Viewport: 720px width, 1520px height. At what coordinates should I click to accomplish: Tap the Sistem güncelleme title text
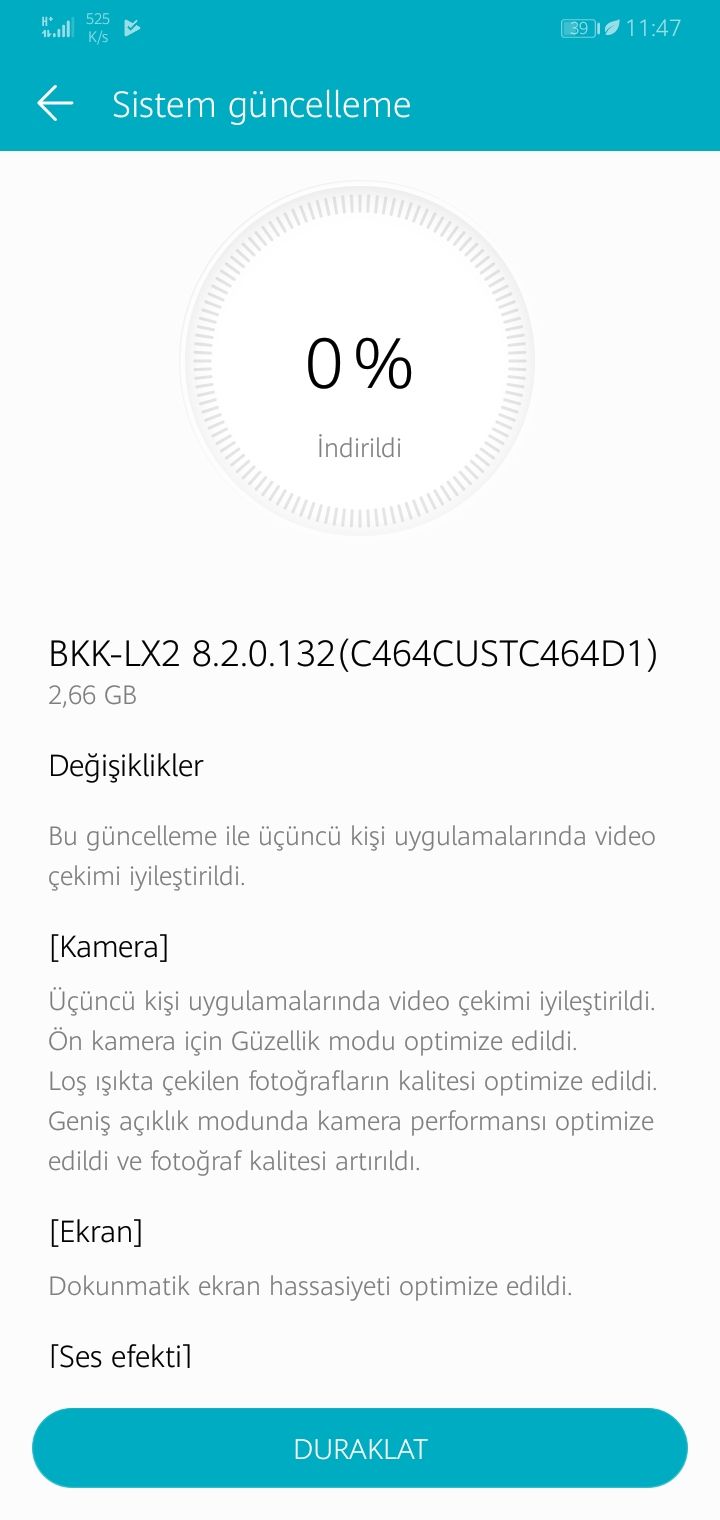click(x=262, y=104)
